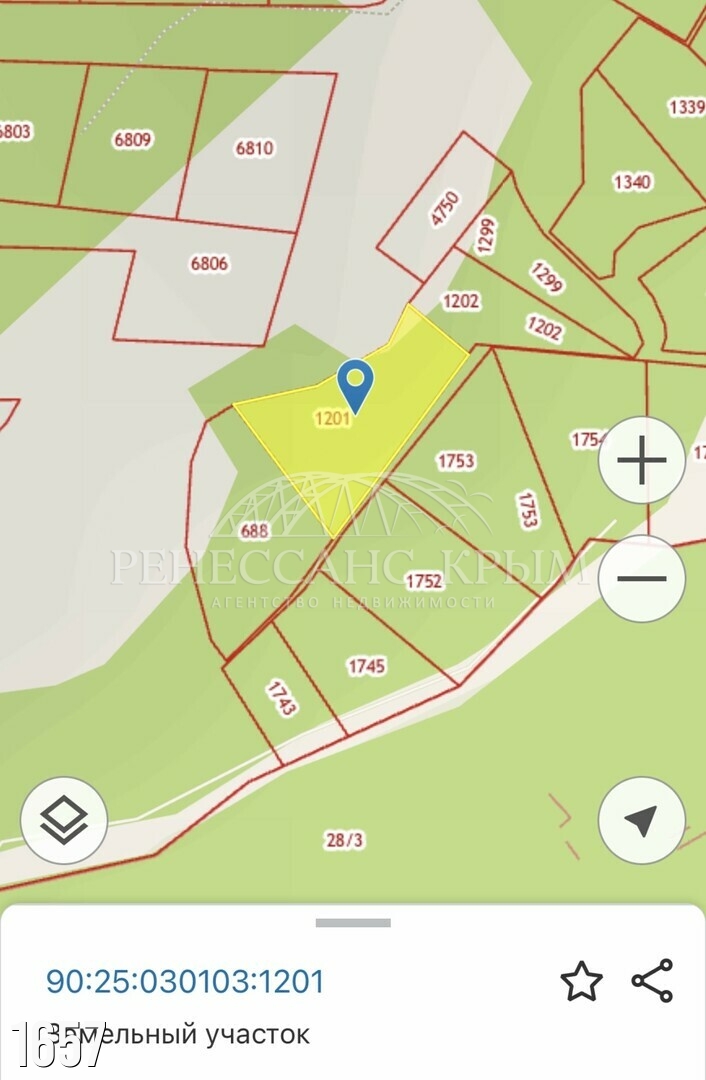Zoom out of the cadastral map

641,578
